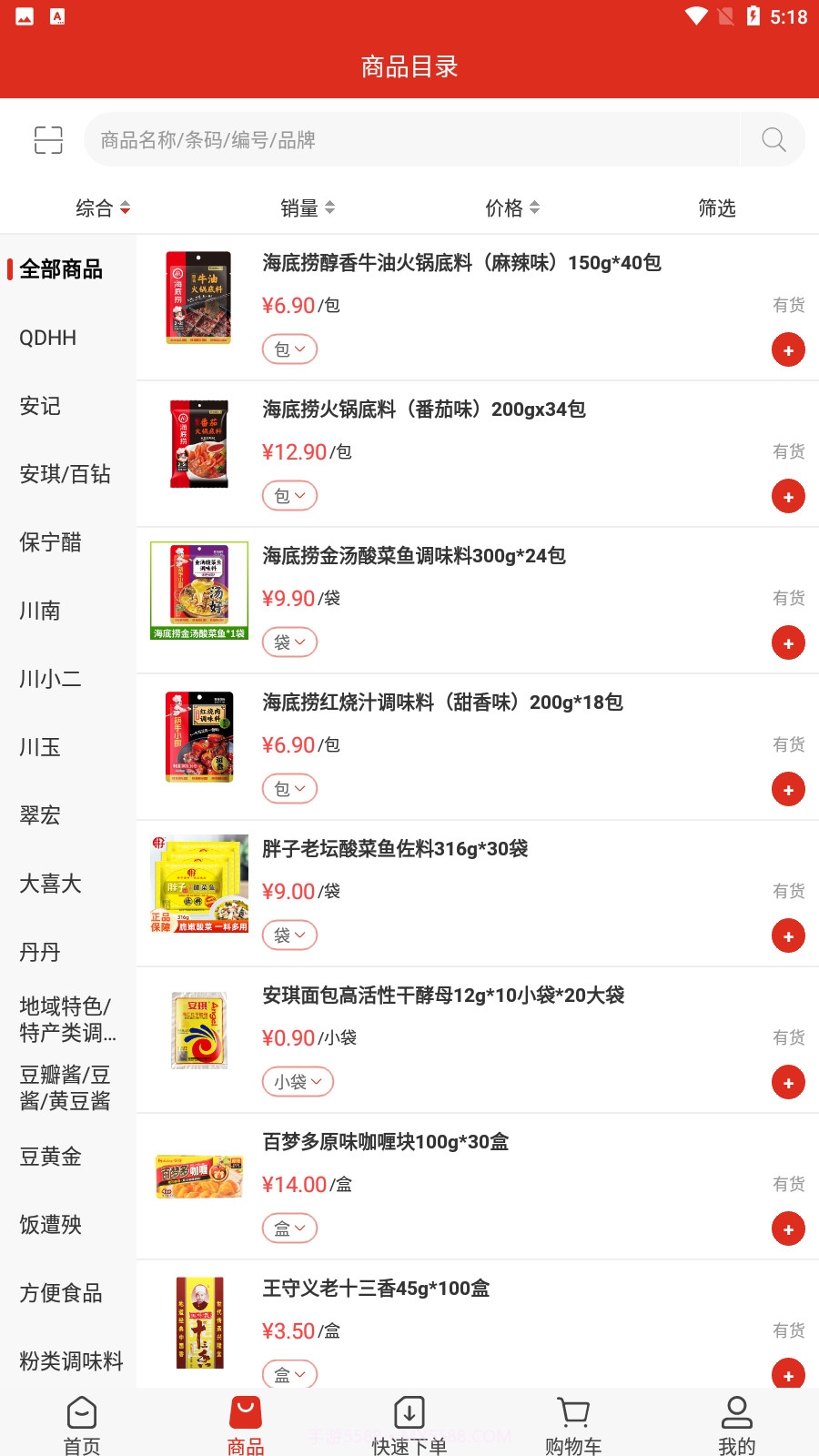Add 海底捞醇香牛油火锅底料 via plus button
819x1456 pixels.
point(788,349)
